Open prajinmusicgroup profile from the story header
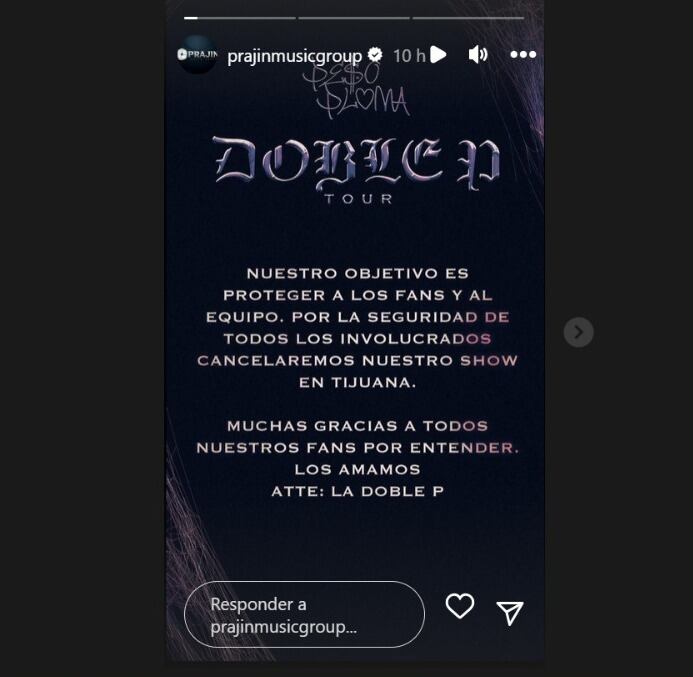 (x=294, y=56)
